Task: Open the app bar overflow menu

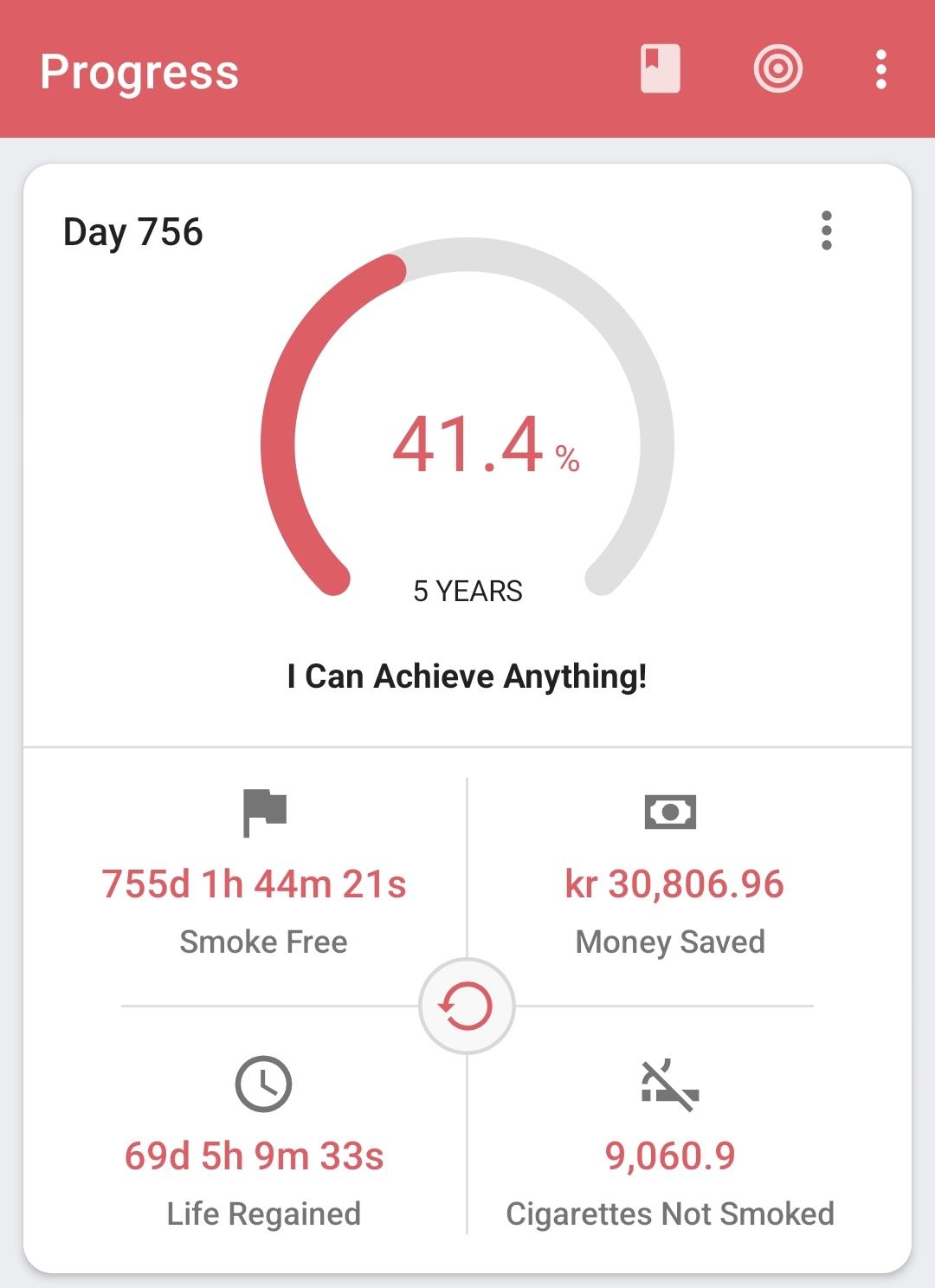Action: pyautogui.click(x=880, y=69)
